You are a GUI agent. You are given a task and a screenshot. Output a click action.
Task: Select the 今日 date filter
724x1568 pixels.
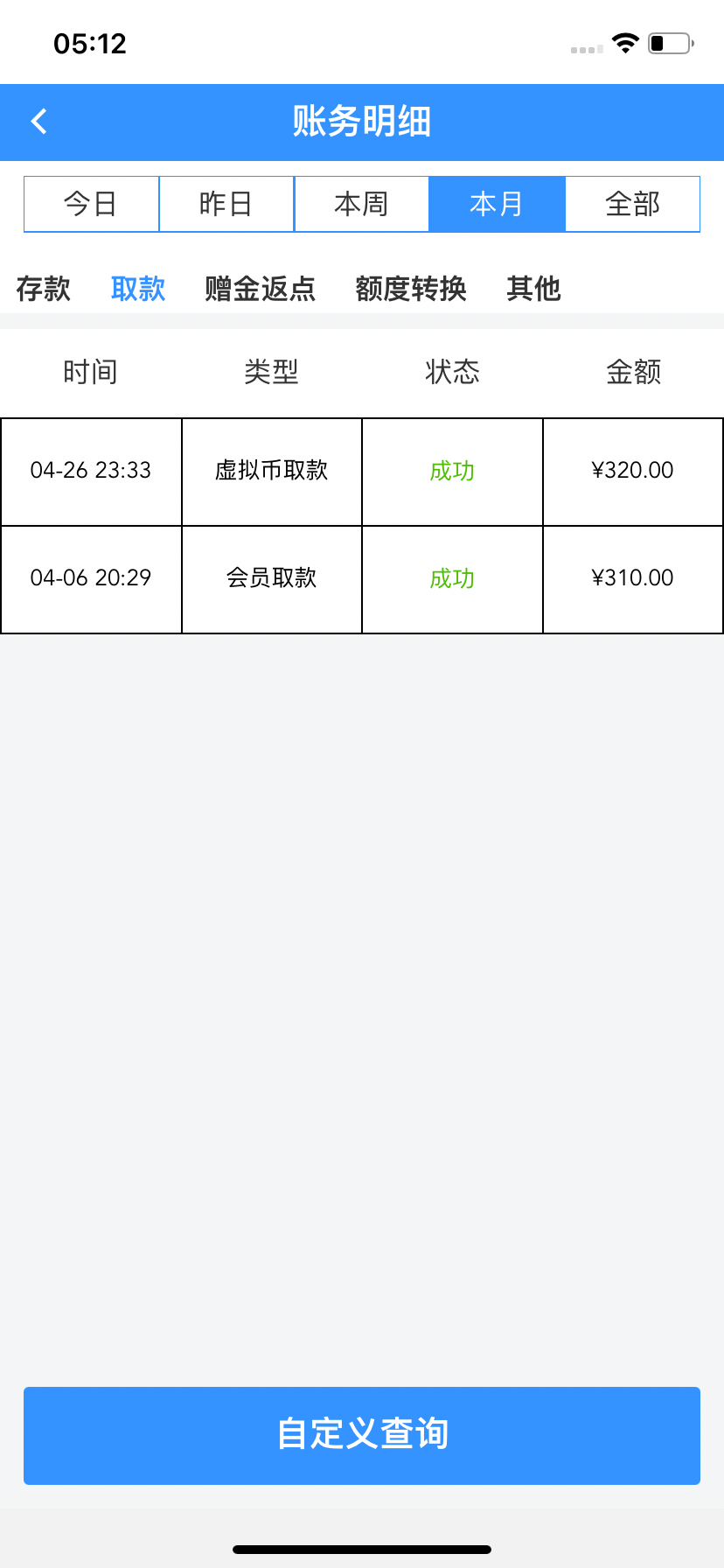[90, 203]
